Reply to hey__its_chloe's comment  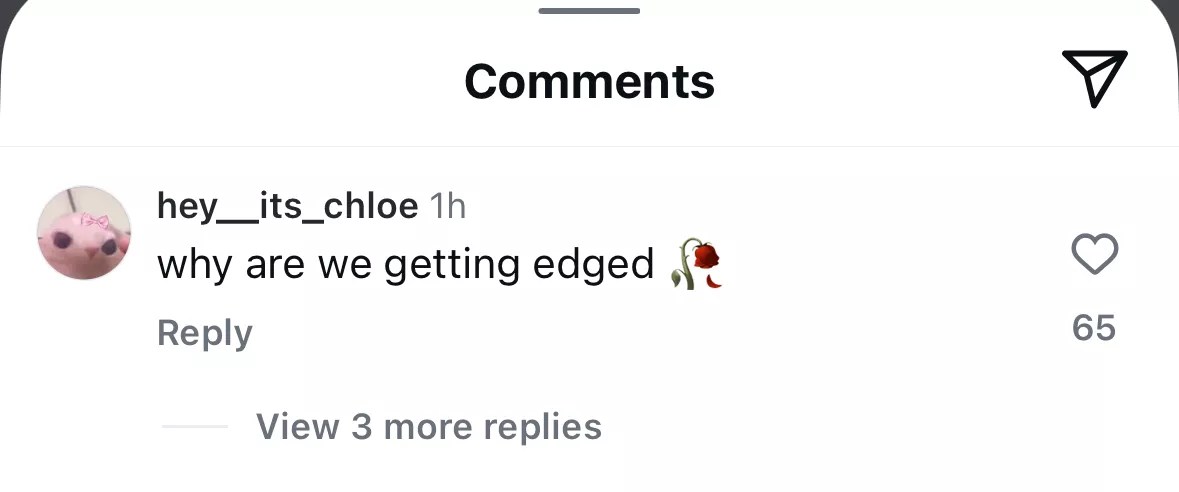click(x=205, y=333)
